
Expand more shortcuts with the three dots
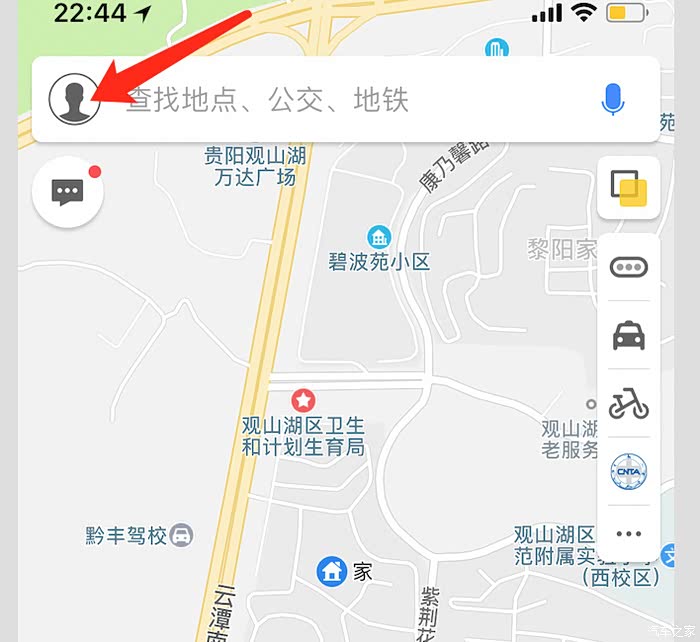click(x=629, y=534)
